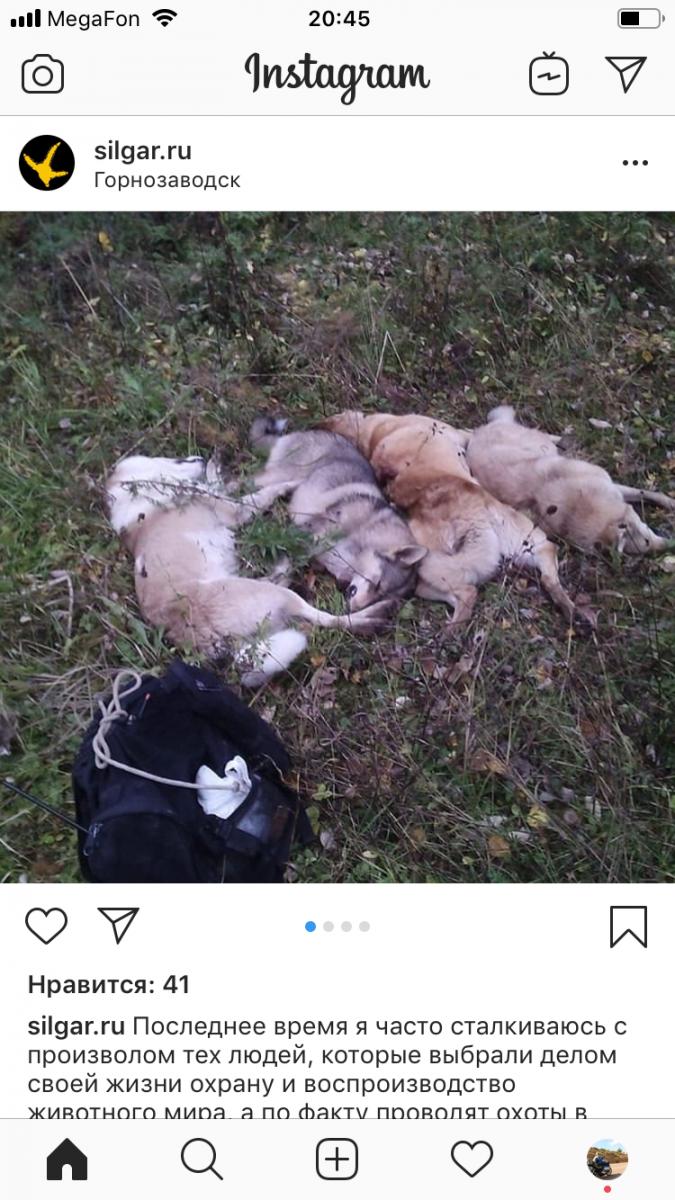View the 41 likes list

click(109, 984)
